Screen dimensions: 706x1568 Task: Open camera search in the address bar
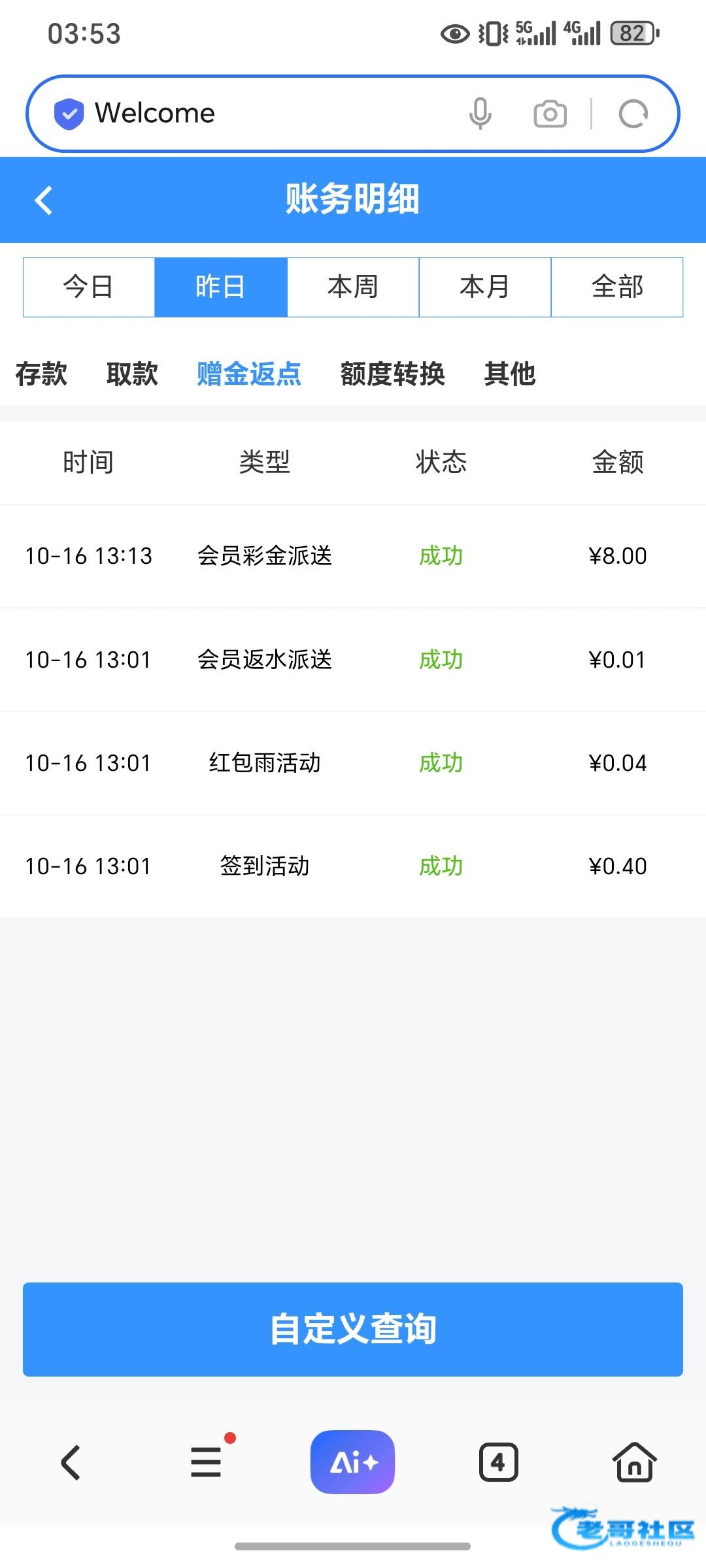click(x=550, y=114)
